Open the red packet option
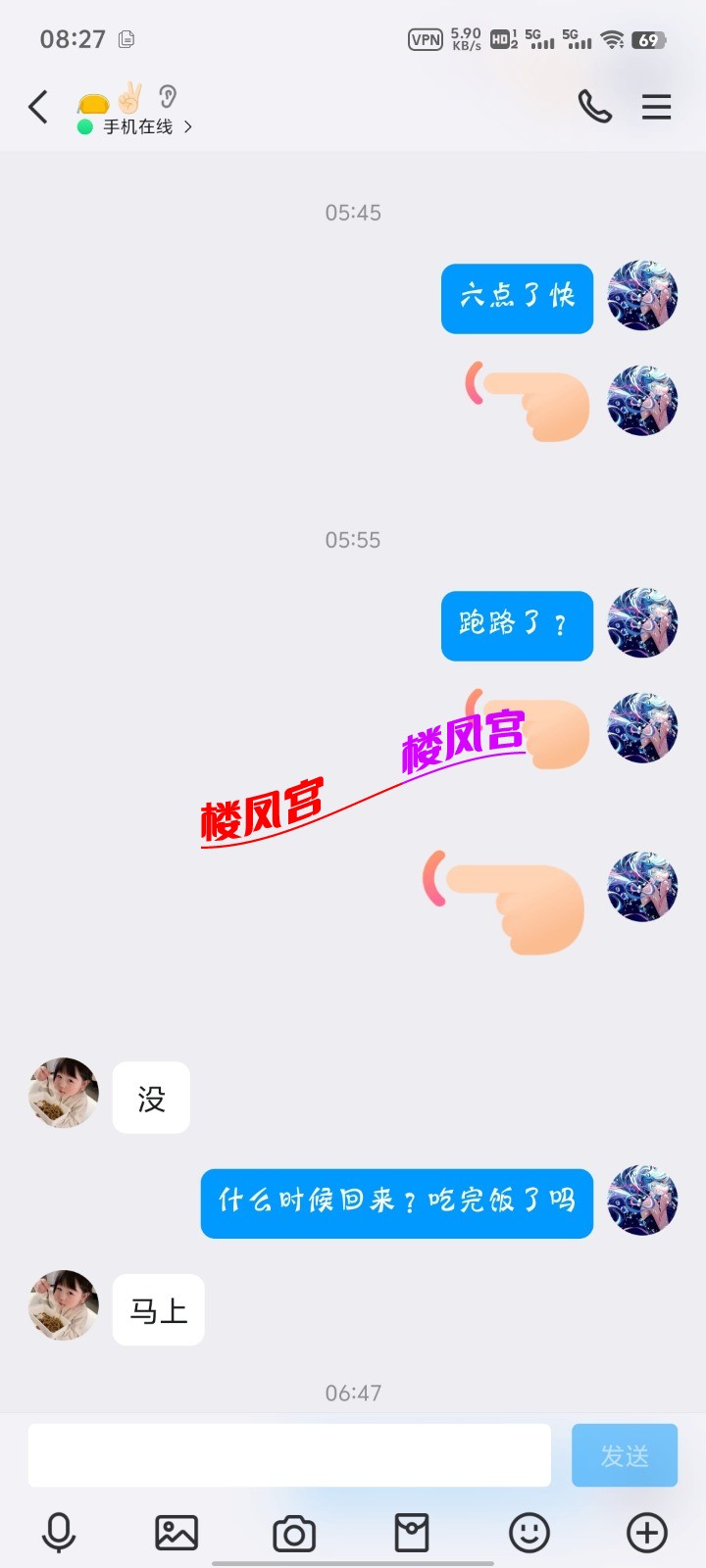The height and width of the screenshot is (1568, 706). (x=412, y=1533)
